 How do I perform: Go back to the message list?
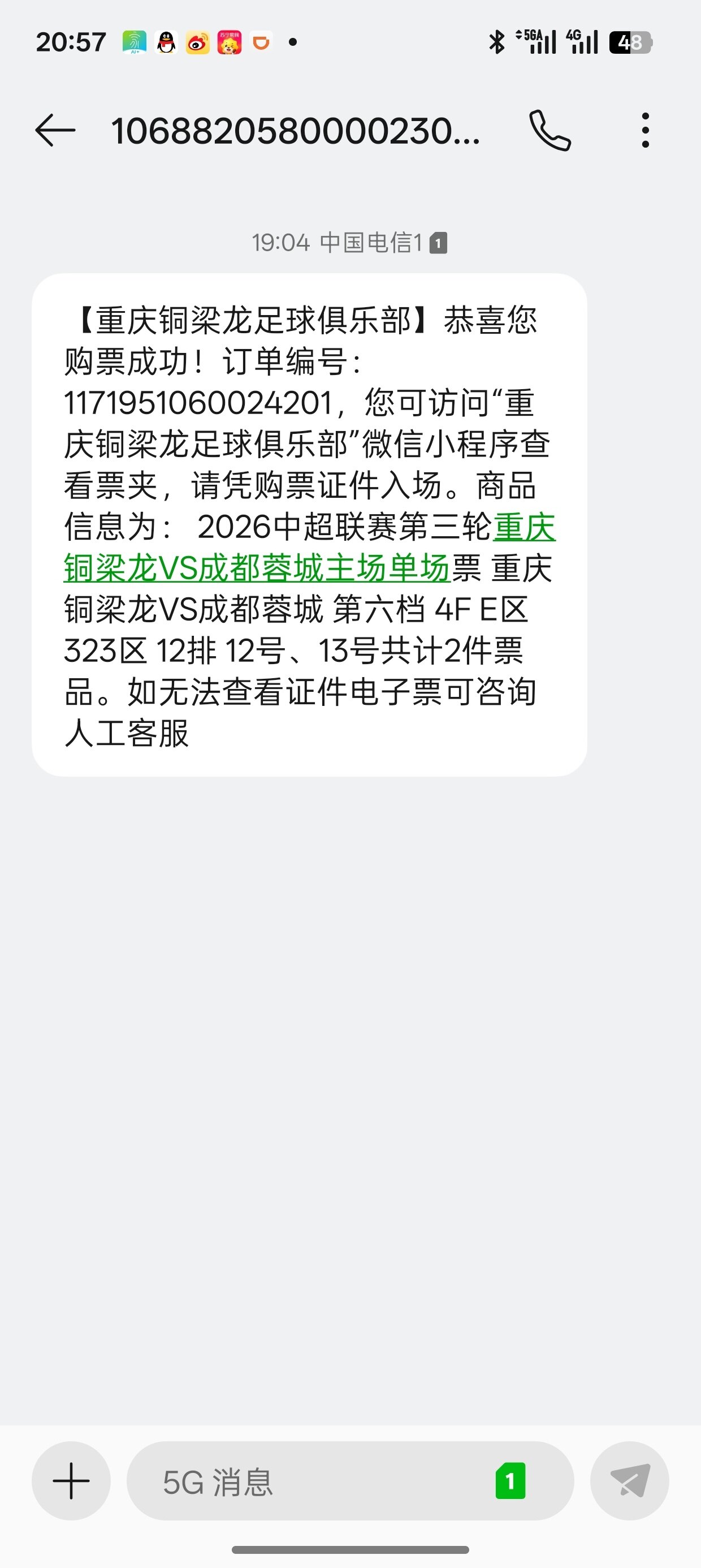tap(55, 130)
